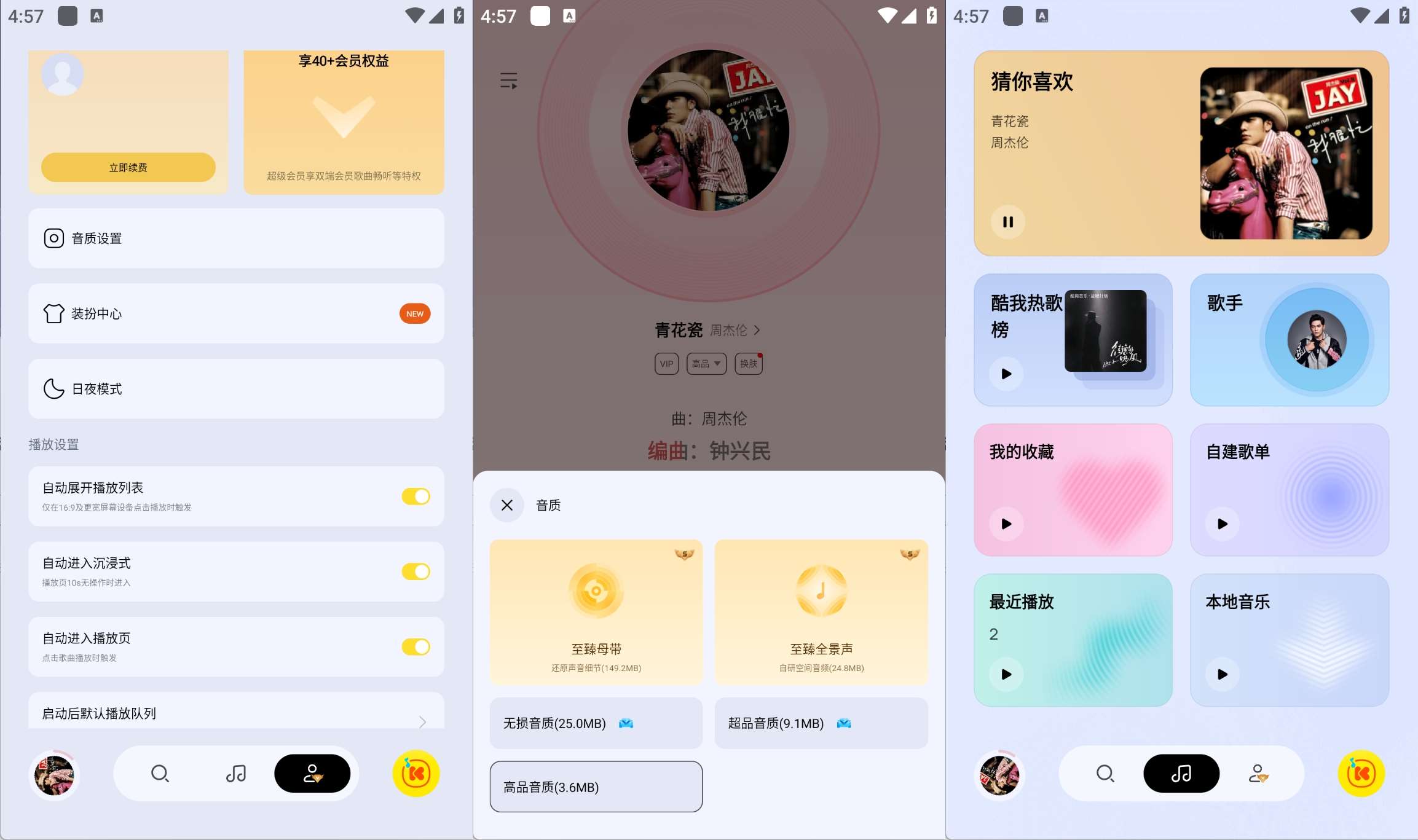Choose 高品音质(3.6MB)
Viewport: 1418px width, 840px height.
[x=596, y=787]
